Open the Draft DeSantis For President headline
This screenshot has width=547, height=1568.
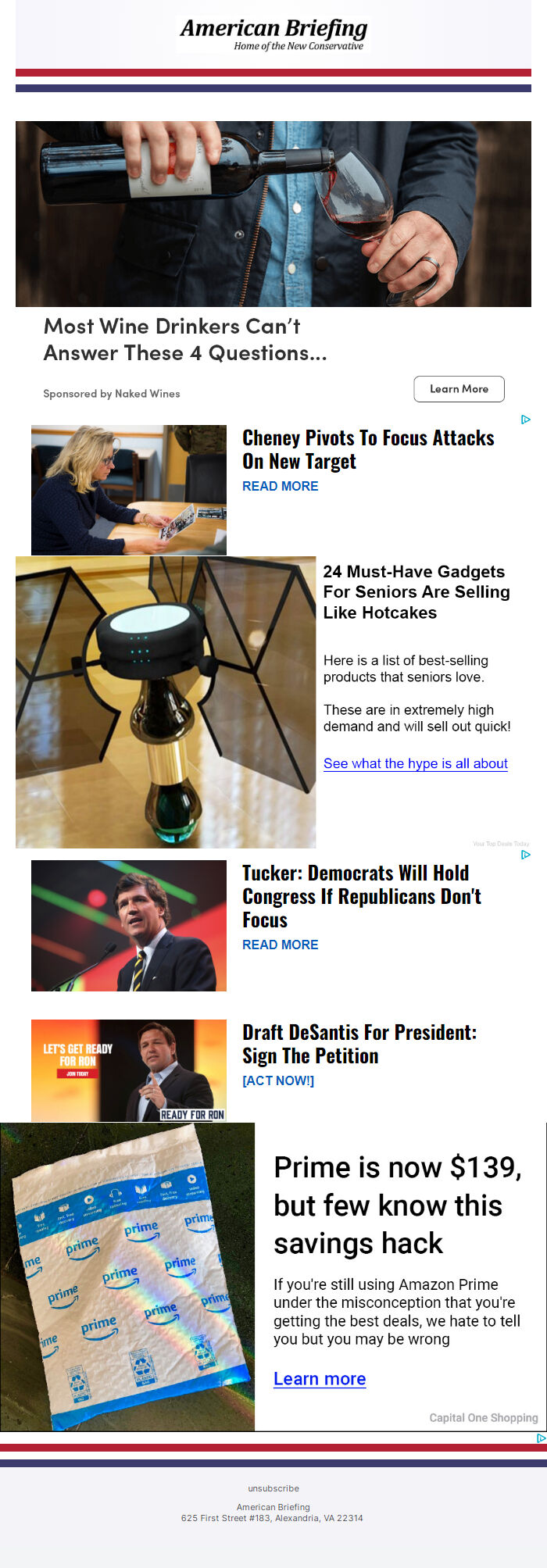click(359, 1044)
